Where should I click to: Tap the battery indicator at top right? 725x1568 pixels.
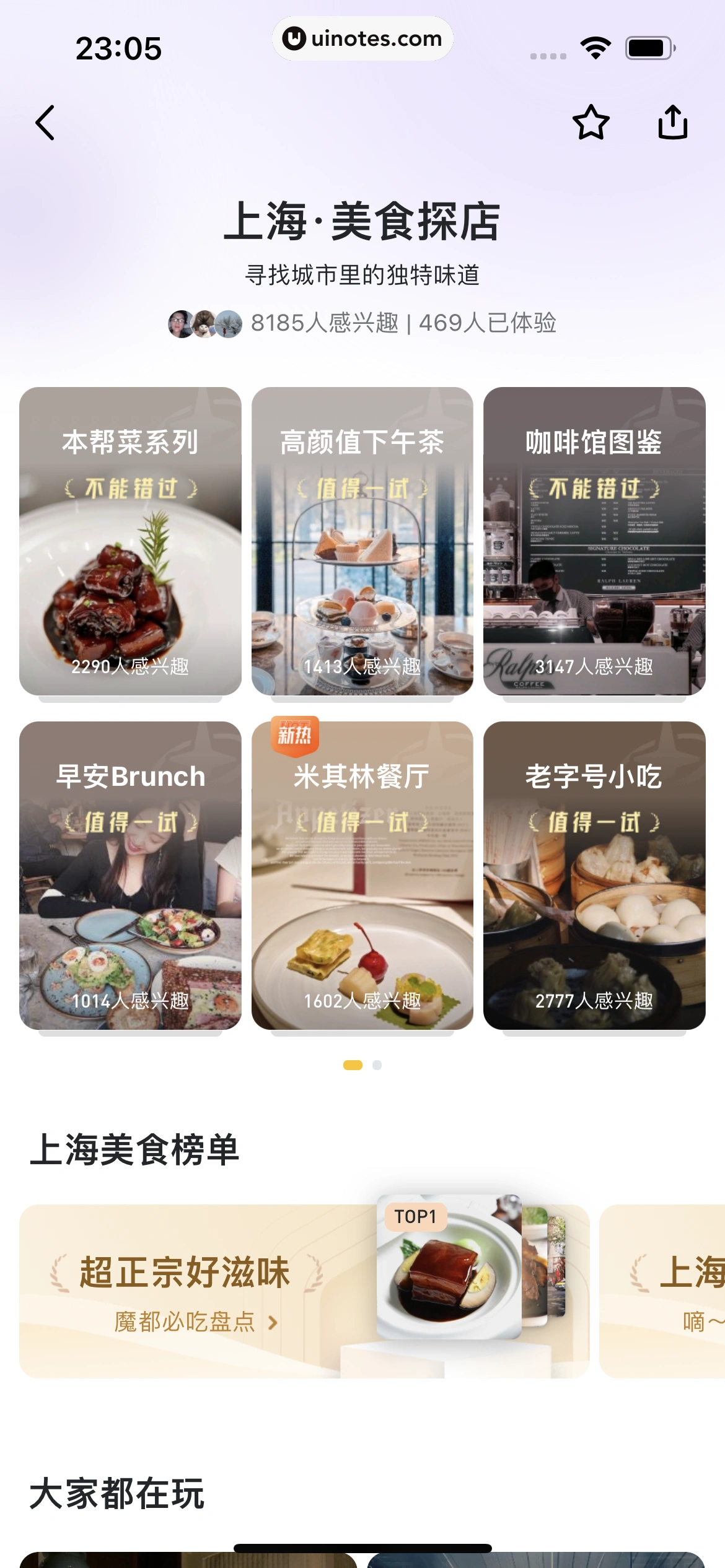tap(647, 46)
